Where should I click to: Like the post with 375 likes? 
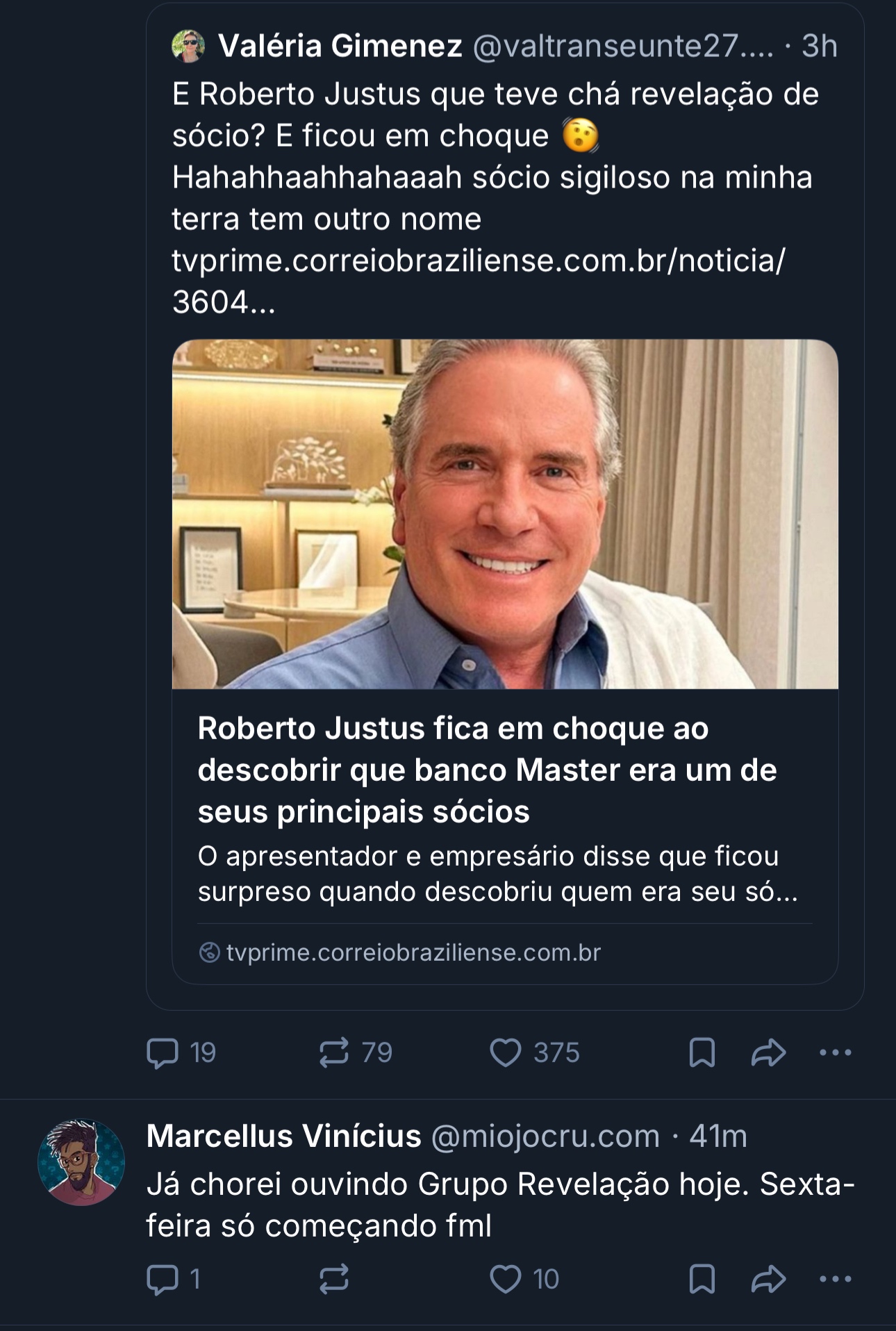[506, 1052]
